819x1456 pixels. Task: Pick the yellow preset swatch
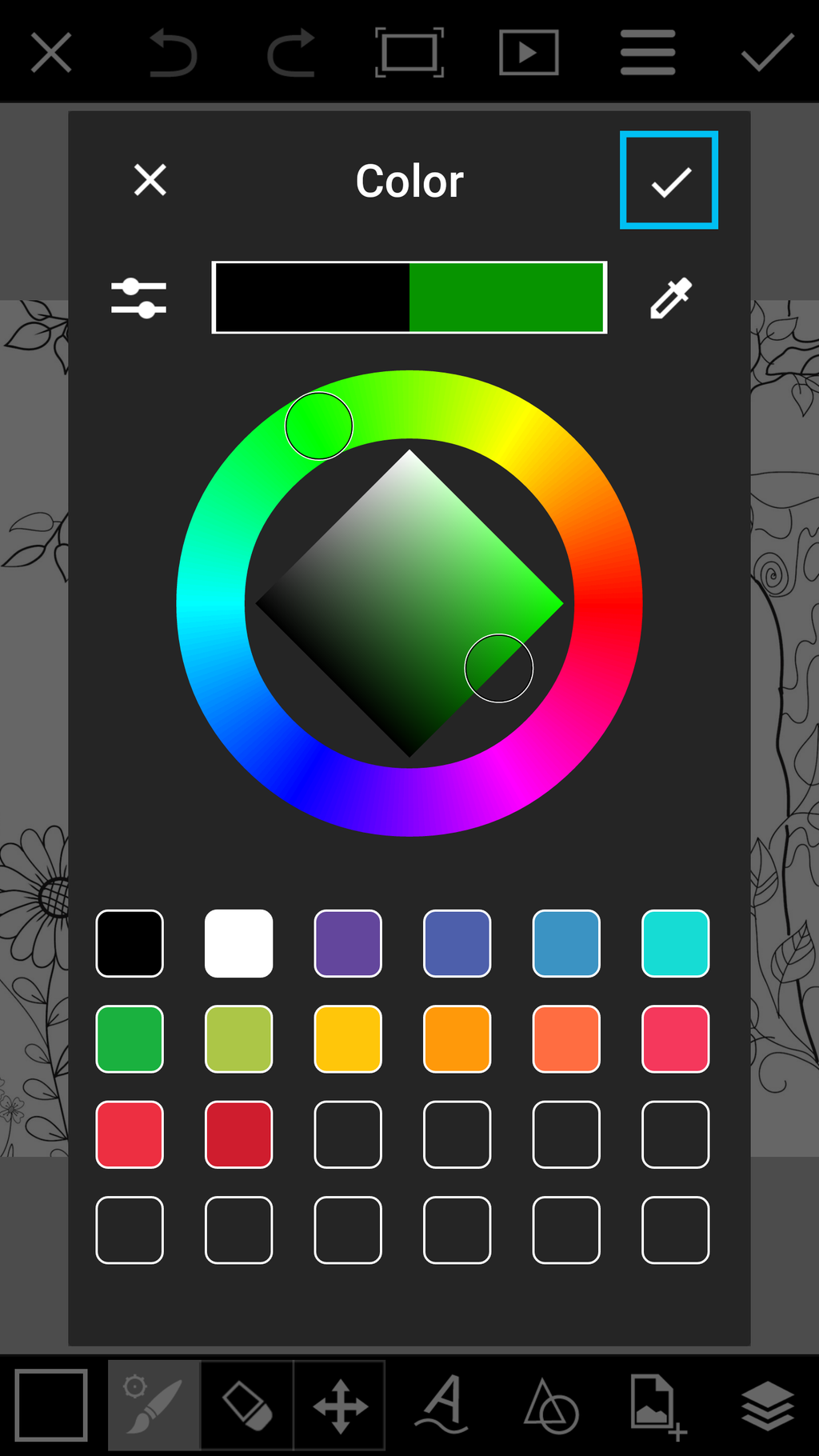point(348,1039)
